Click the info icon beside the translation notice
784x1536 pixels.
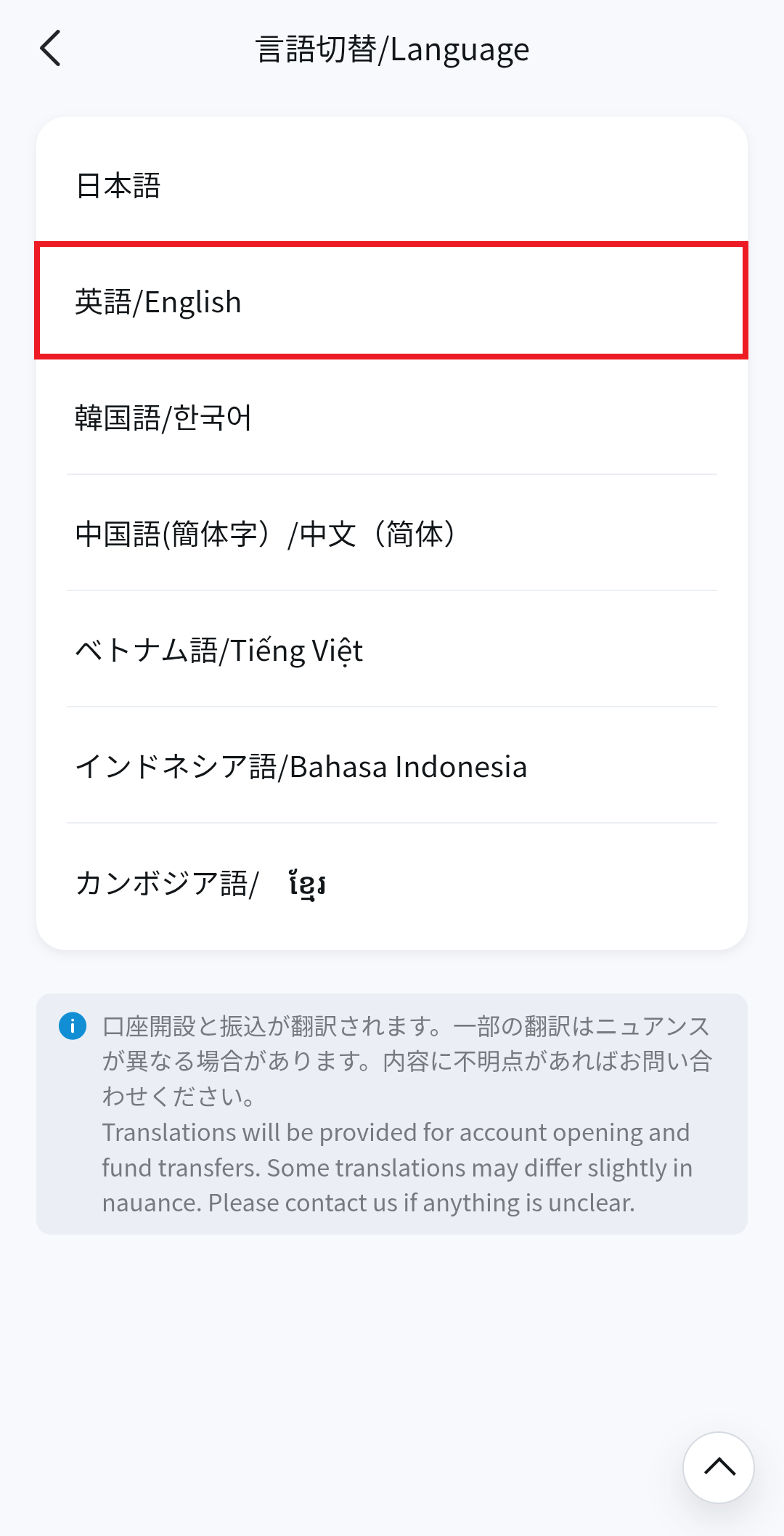coord(72,1027)
